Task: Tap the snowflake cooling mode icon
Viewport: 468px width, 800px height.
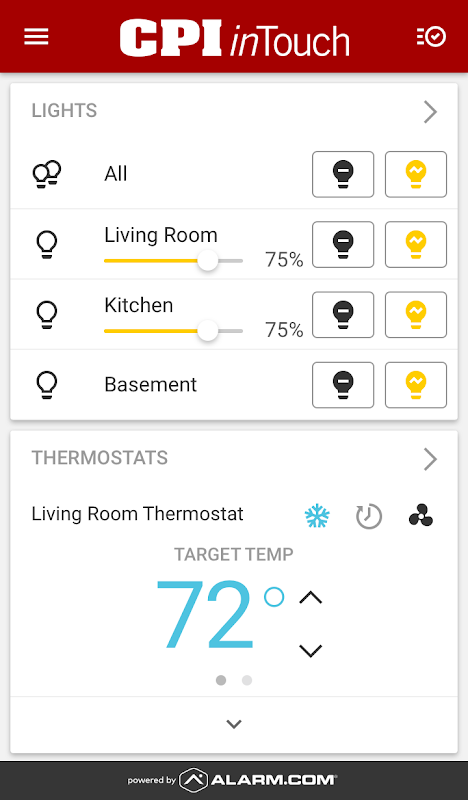Action: click(317, 516)
